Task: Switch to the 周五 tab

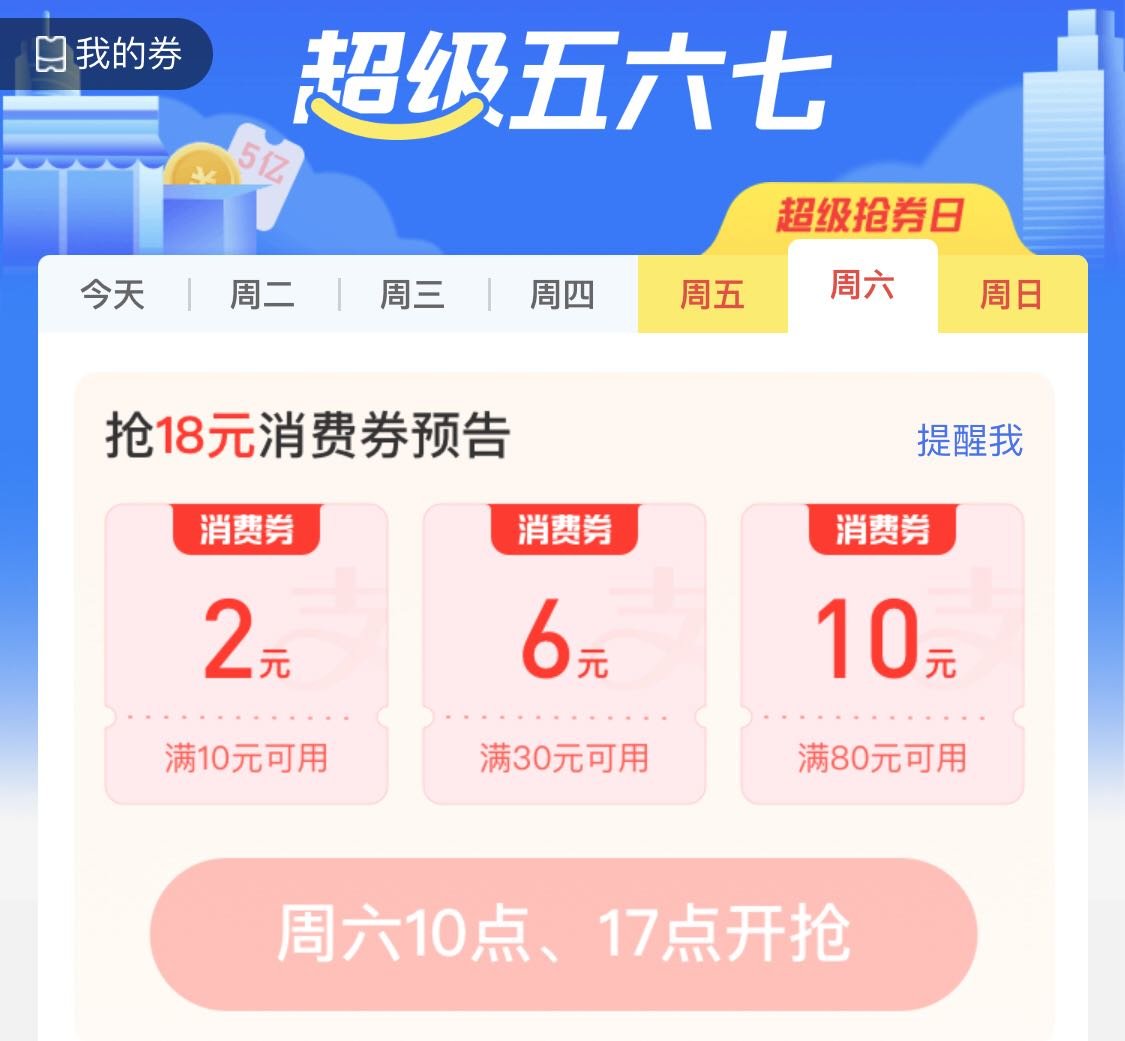Action: click(712, 295)
